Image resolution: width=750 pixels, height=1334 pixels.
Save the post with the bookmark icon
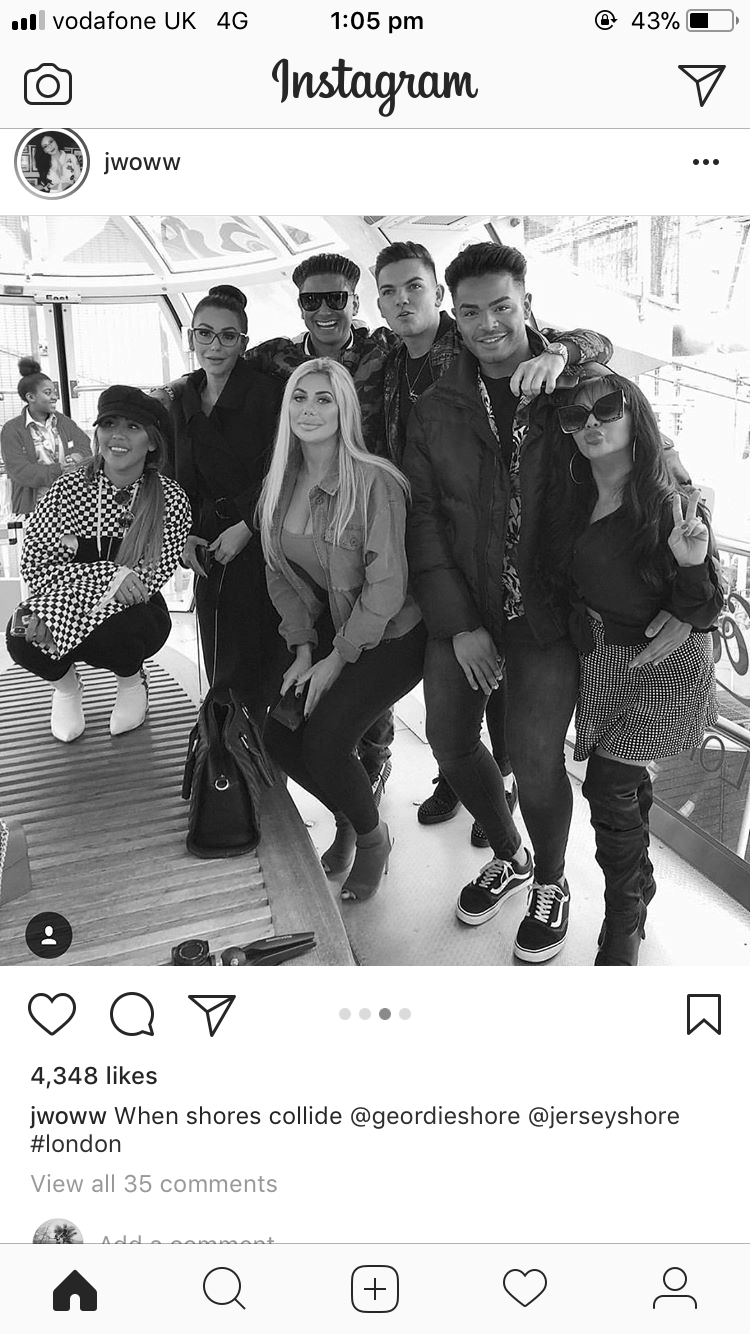[704, 1014]
